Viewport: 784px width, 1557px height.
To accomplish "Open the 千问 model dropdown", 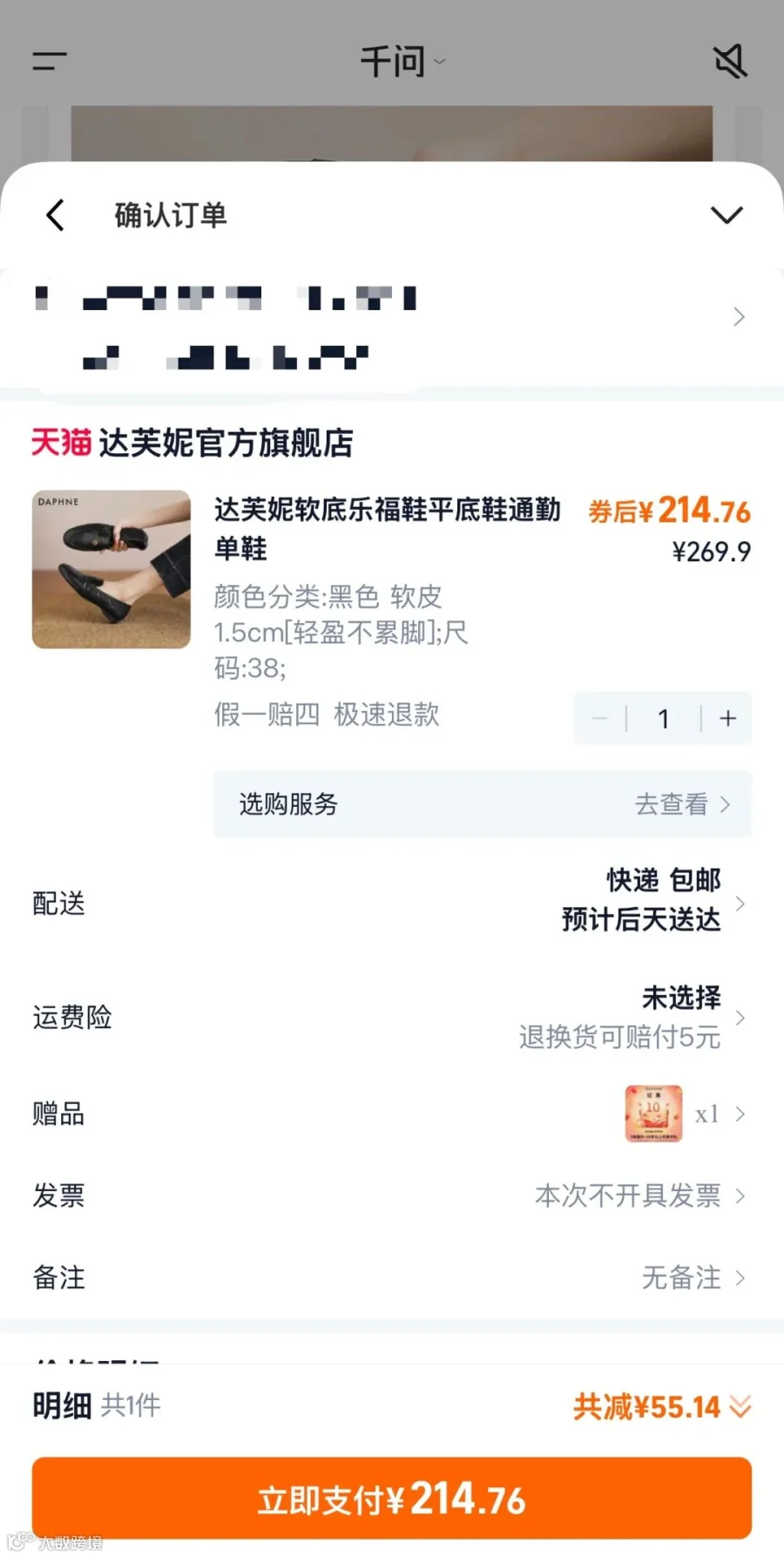I will pyautogui.click(x=403, y=61).
